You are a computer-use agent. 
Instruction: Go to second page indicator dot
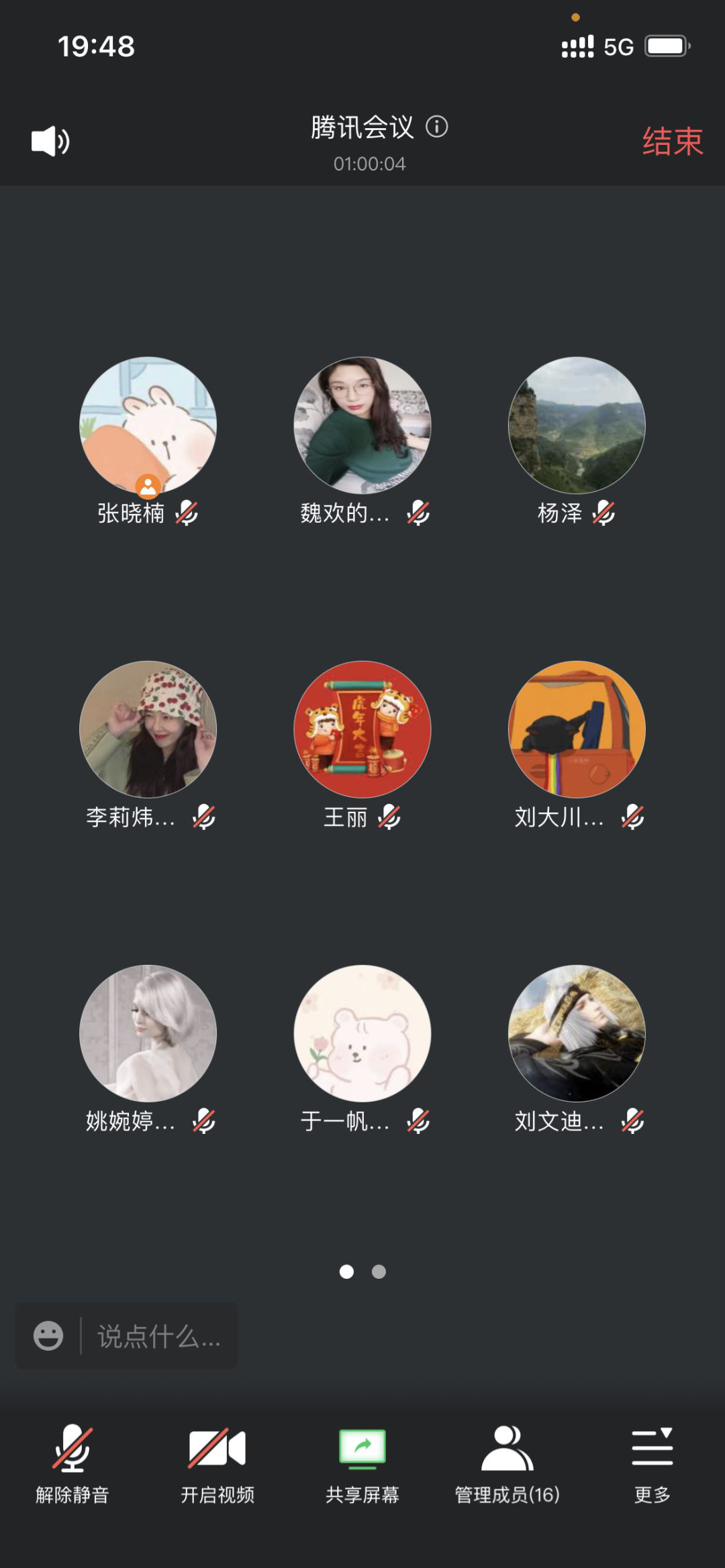point(379,1271)
